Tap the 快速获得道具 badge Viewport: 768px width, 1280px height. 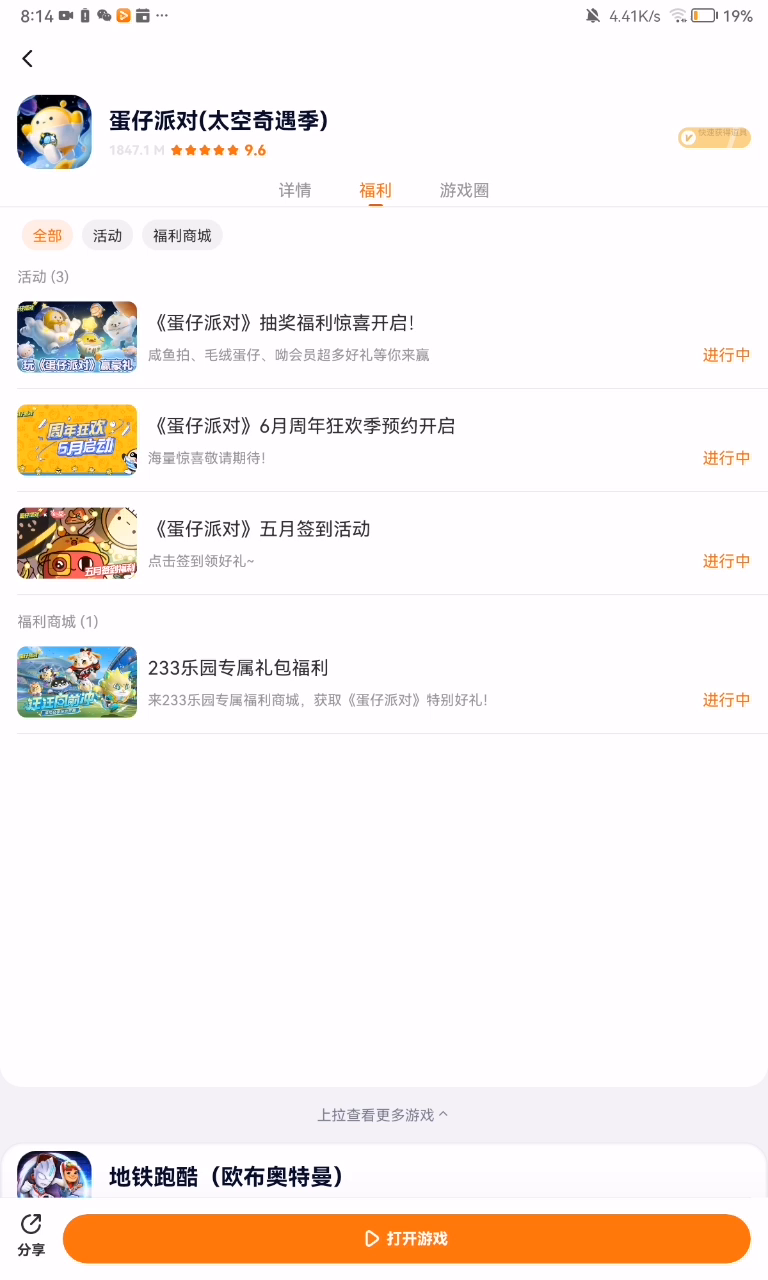click(714, 137)
